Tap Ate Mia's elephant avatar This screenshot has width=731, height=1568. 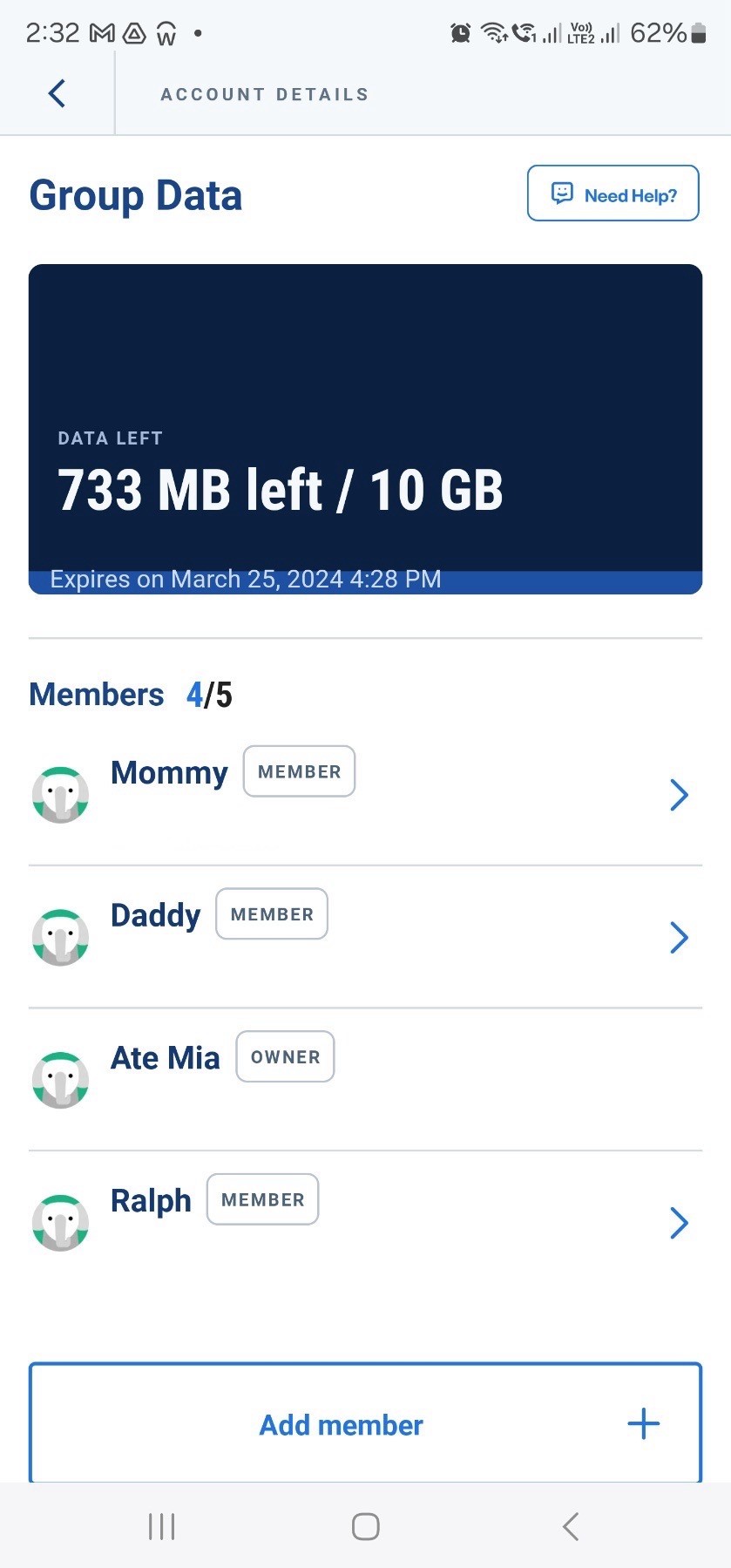pos(60,1079)
